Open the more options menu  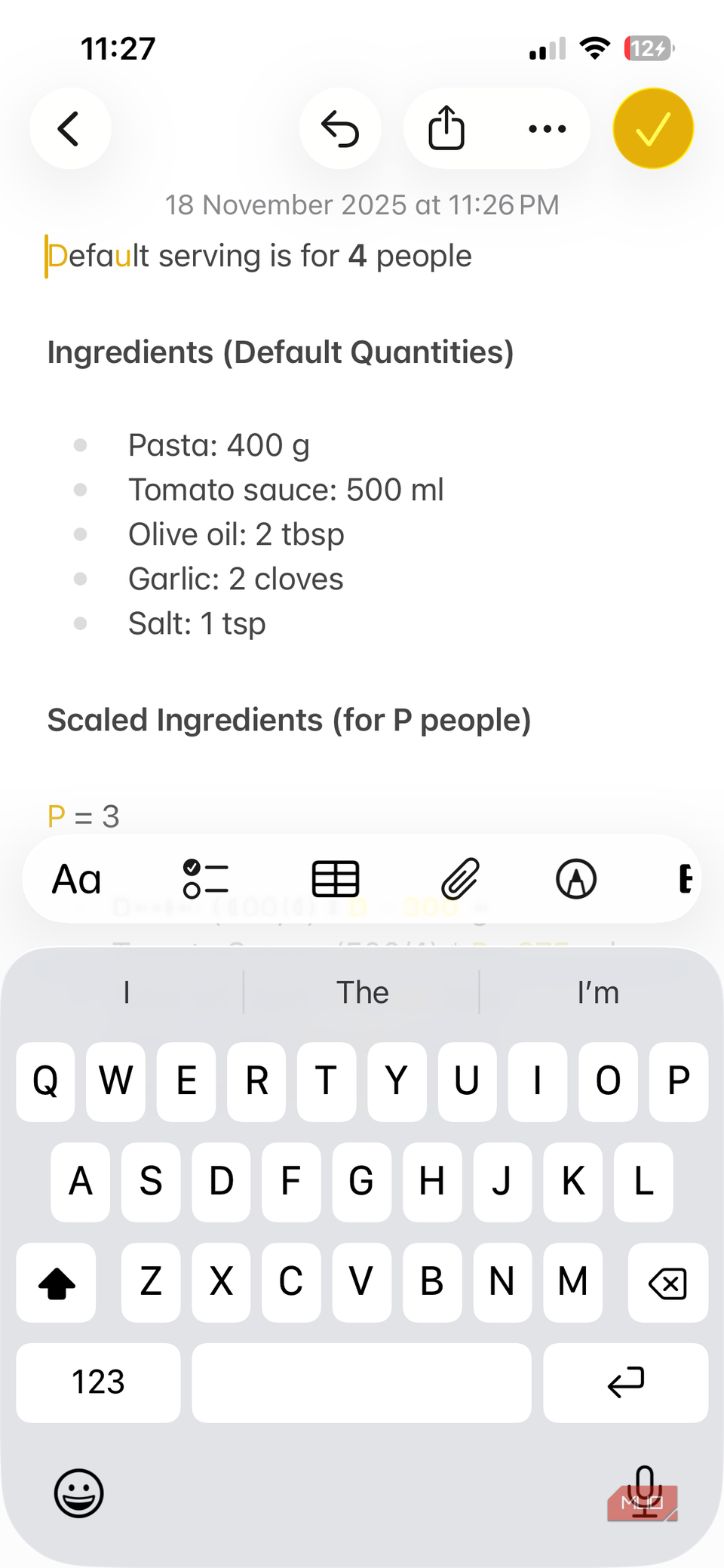546,128
